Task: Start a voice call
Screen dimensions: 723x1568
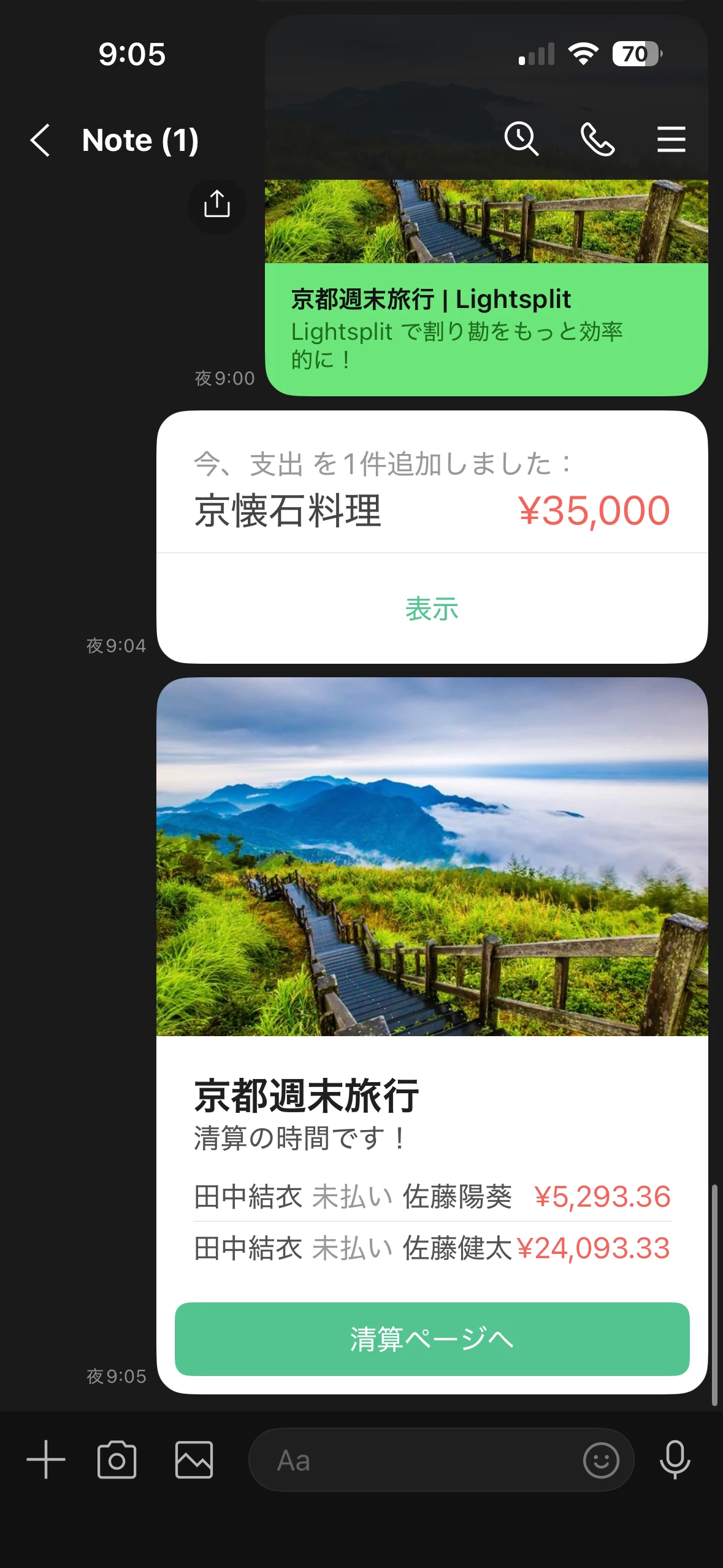Action: (598, 140)
